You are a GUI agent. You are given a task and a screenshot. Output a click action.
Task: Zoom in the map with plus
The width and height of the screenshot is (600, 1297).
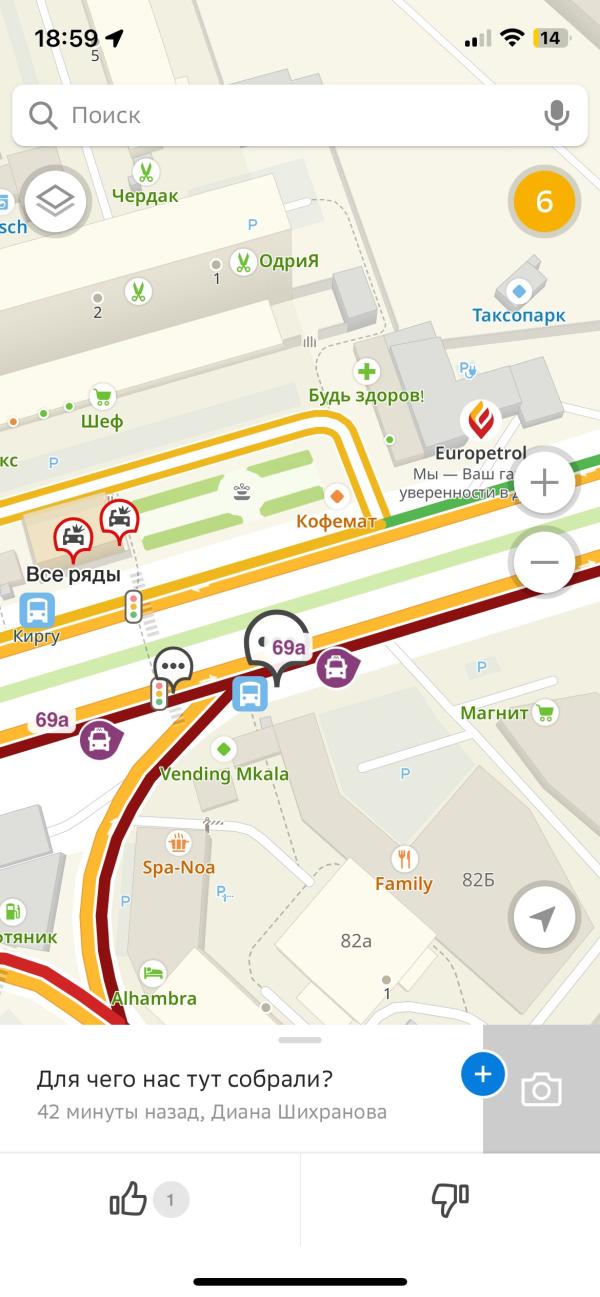544,484
